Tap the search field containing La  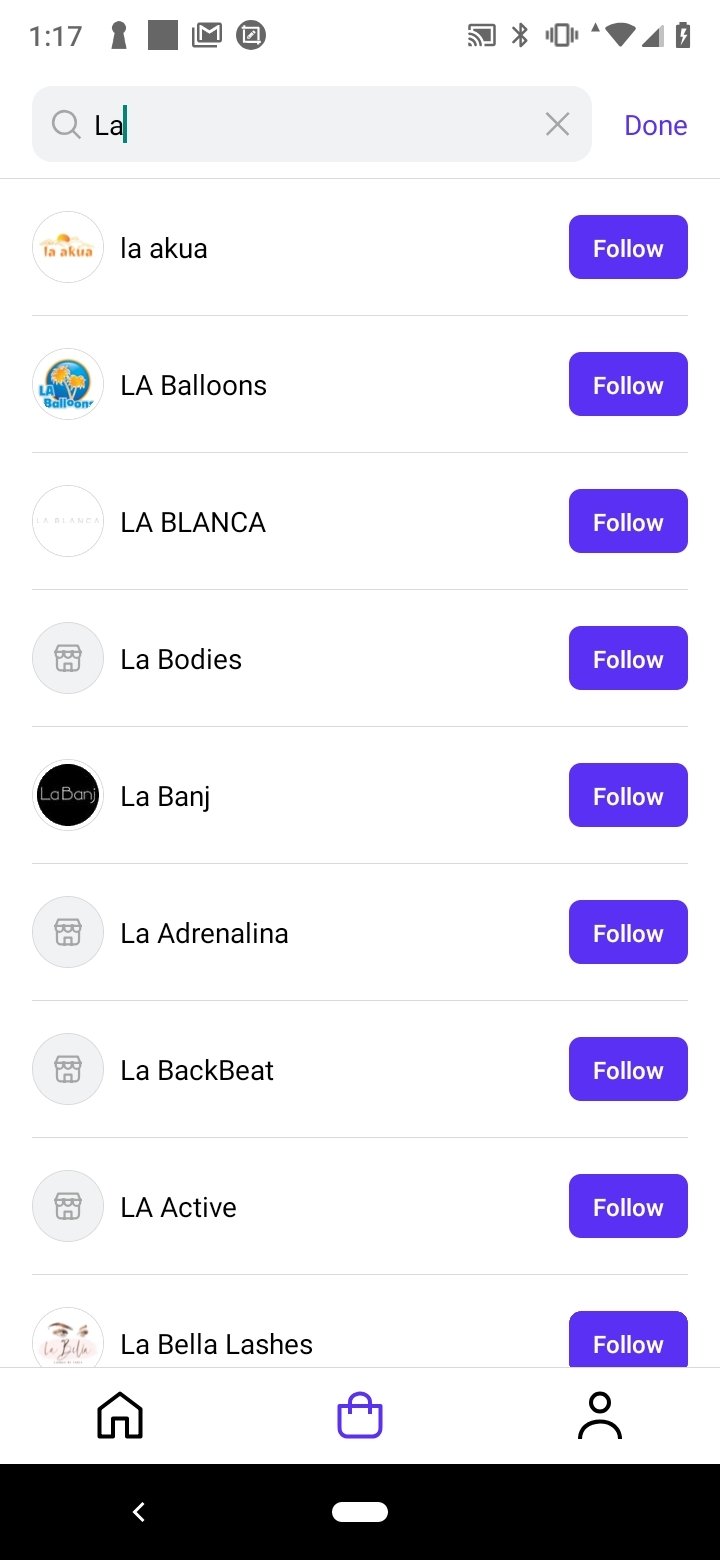(x=312, y=124)
